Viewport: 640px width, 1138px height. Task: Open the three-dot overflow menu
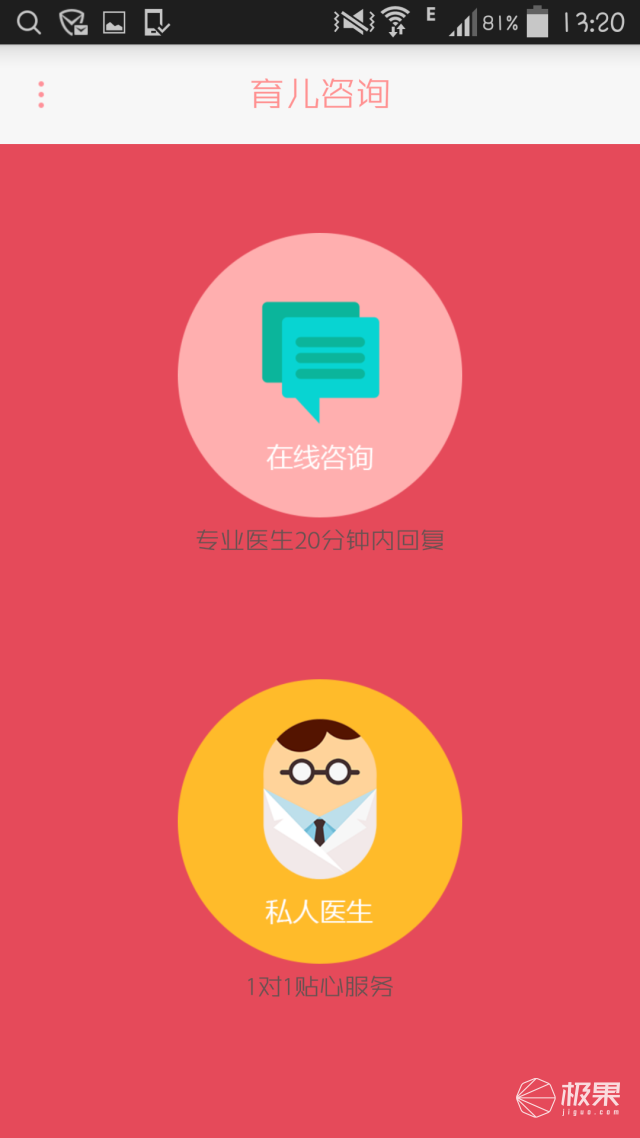(41, 94)
